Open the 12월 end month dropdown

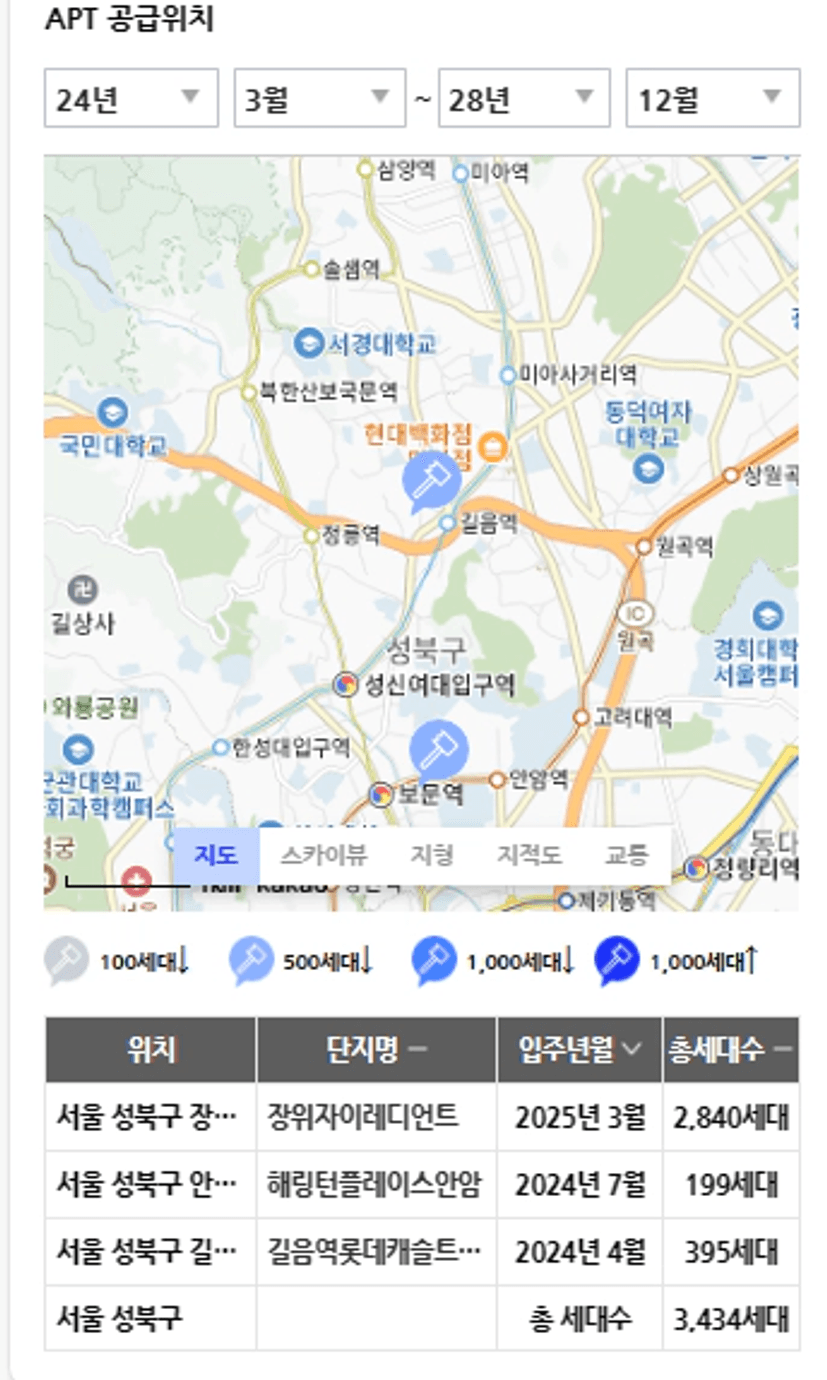713,98
